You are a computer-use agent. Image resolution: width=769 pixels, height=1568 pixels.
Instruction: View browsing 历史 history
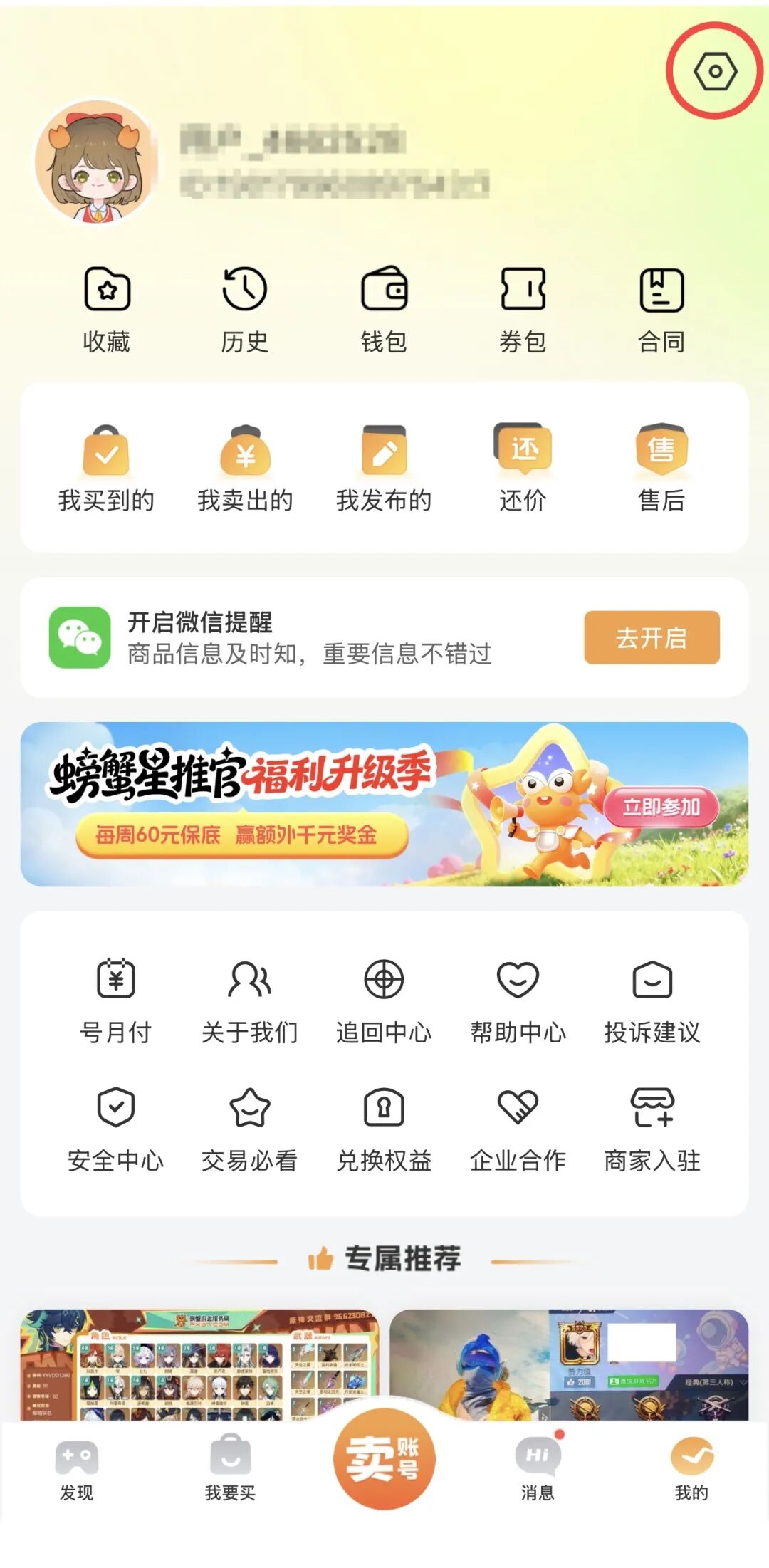(246, 306)
